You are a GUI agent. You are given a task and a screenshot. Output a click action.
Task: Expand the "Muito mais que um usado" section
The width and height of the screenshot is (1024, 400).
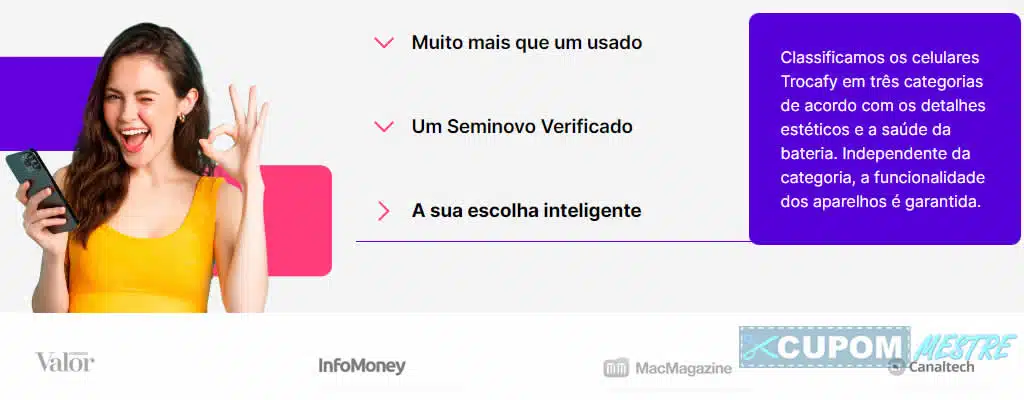coord(526,43)
